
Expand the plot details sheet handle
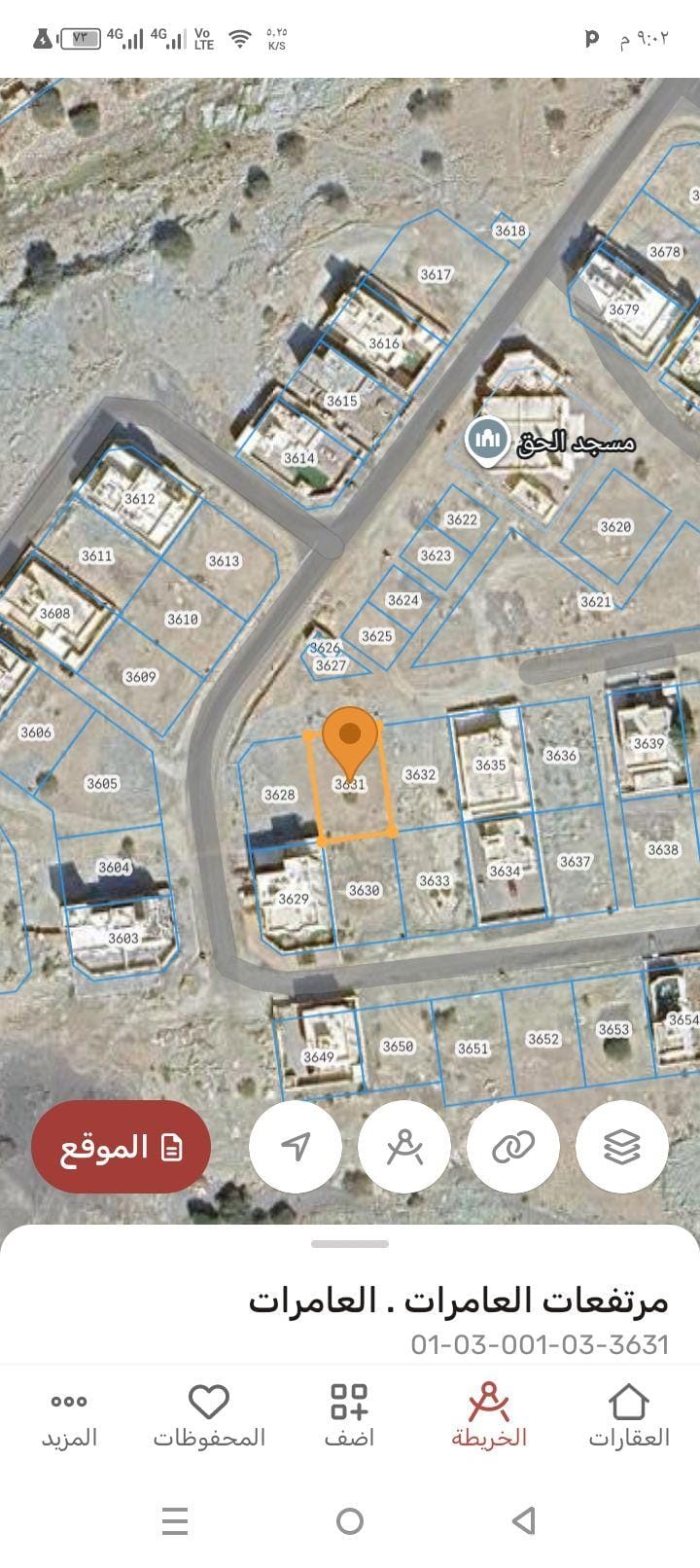350,1244
